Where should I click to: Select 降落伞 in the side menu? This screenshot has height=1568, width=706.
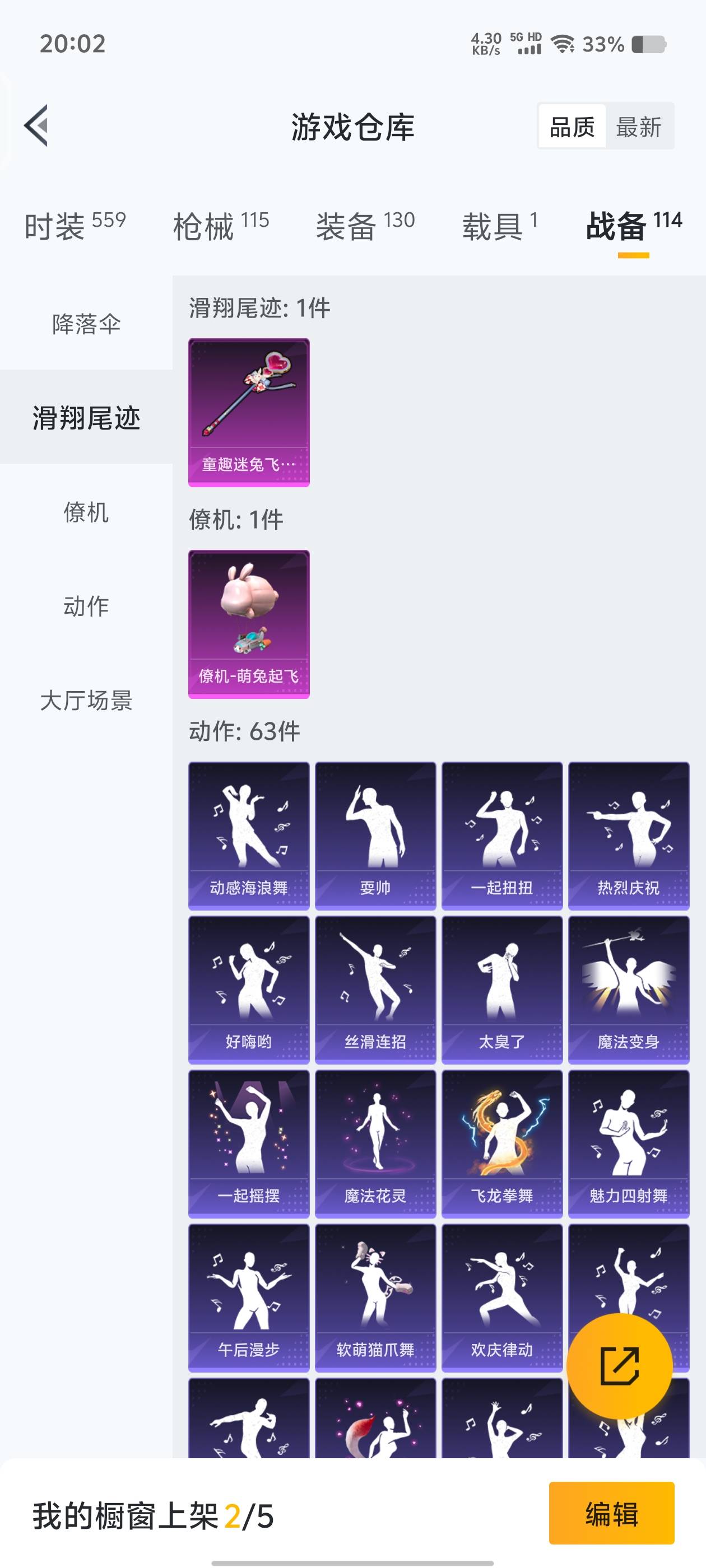pyautogui.click(x=86, y=324)
